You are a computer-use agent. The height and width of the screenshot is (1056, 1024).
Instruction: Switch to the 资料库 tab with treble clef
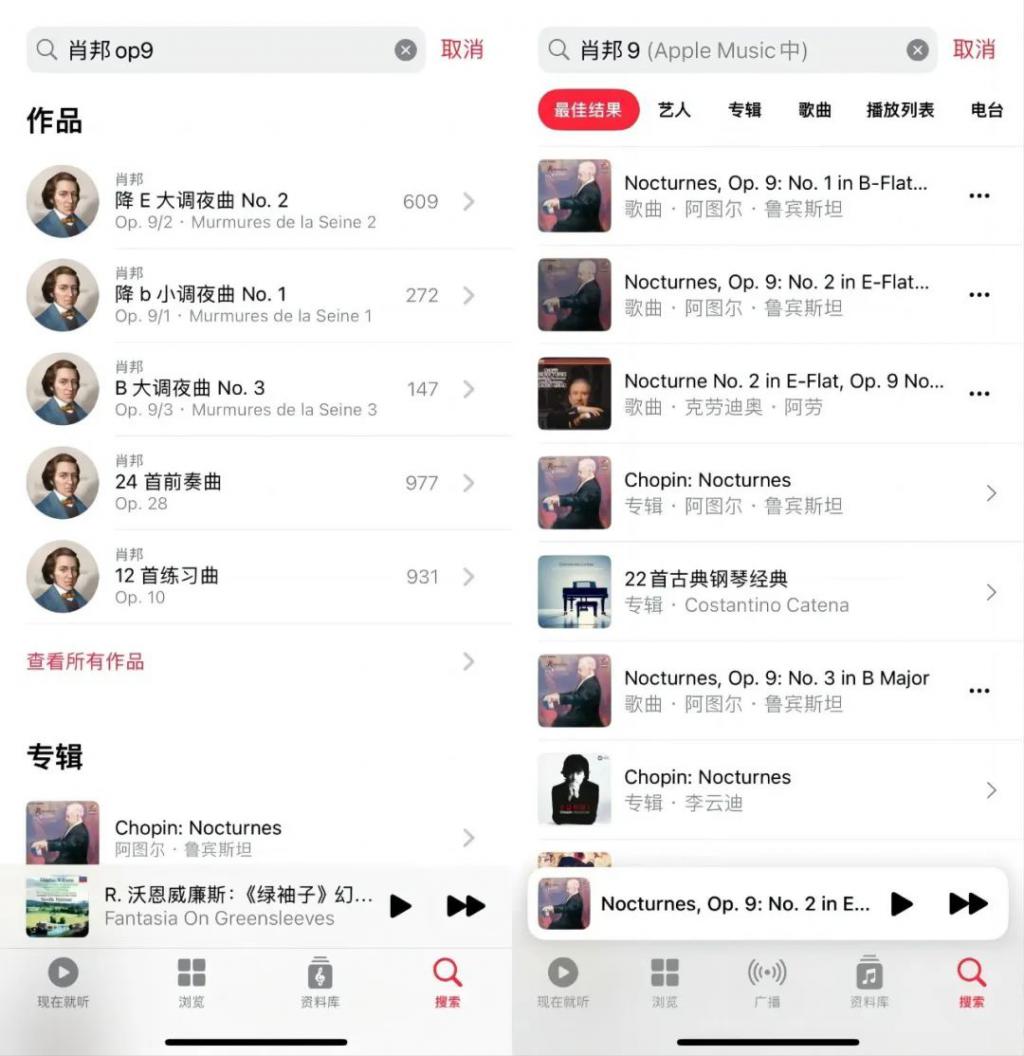(319, 982)
